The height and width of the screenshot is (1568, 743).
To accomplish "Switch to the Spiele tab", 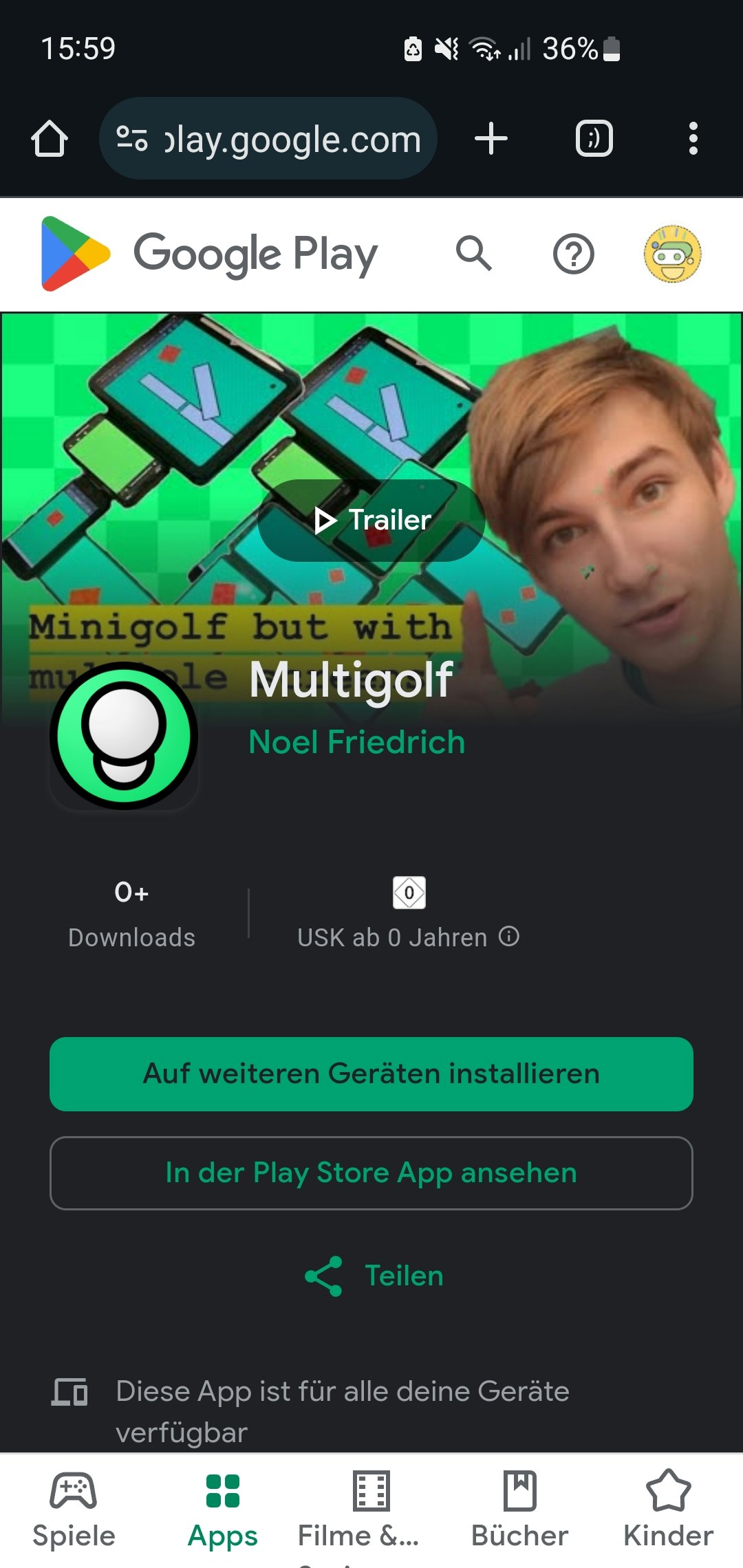I will [74, 1510].
